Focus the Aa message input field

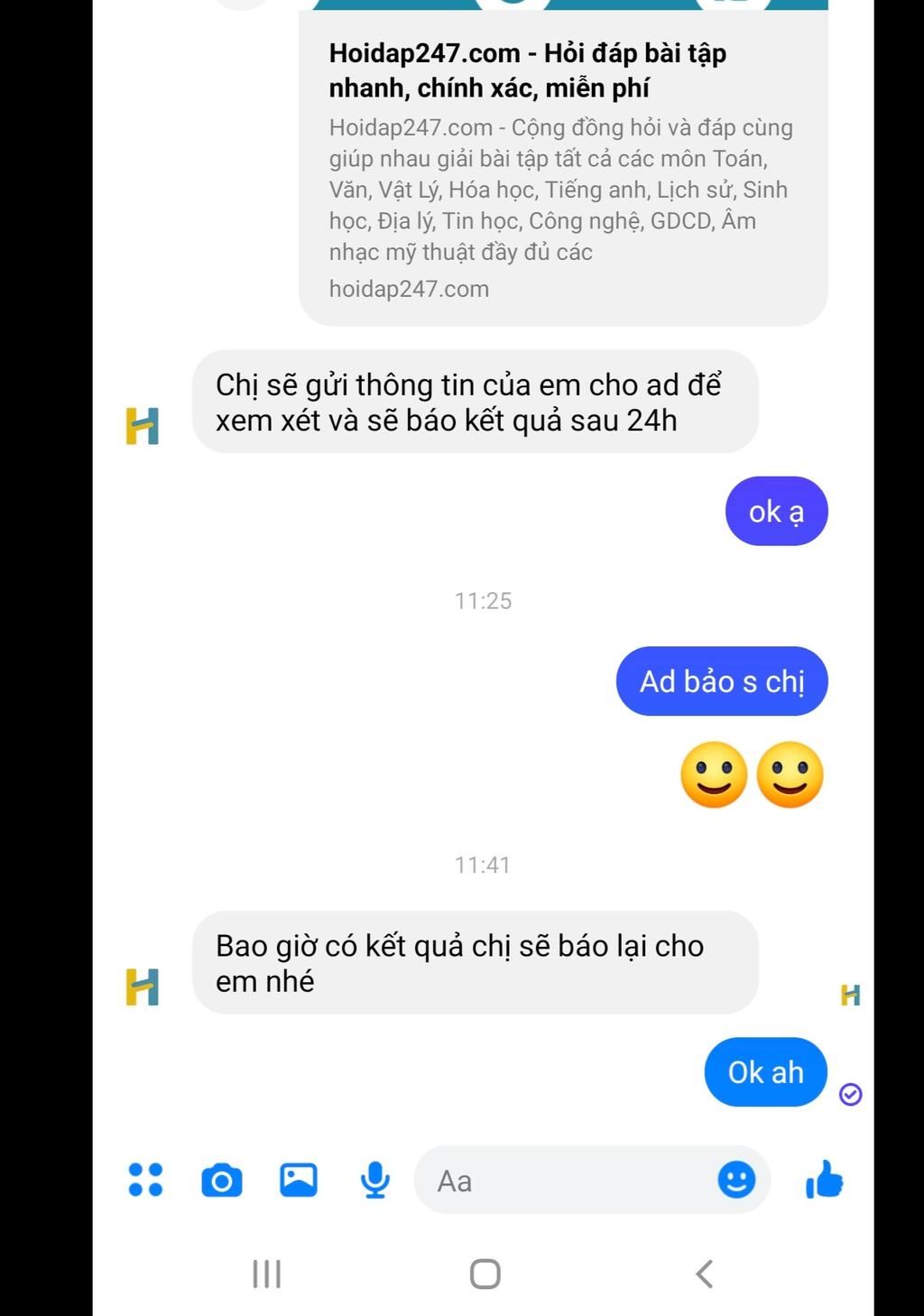tap(559, 1181)
